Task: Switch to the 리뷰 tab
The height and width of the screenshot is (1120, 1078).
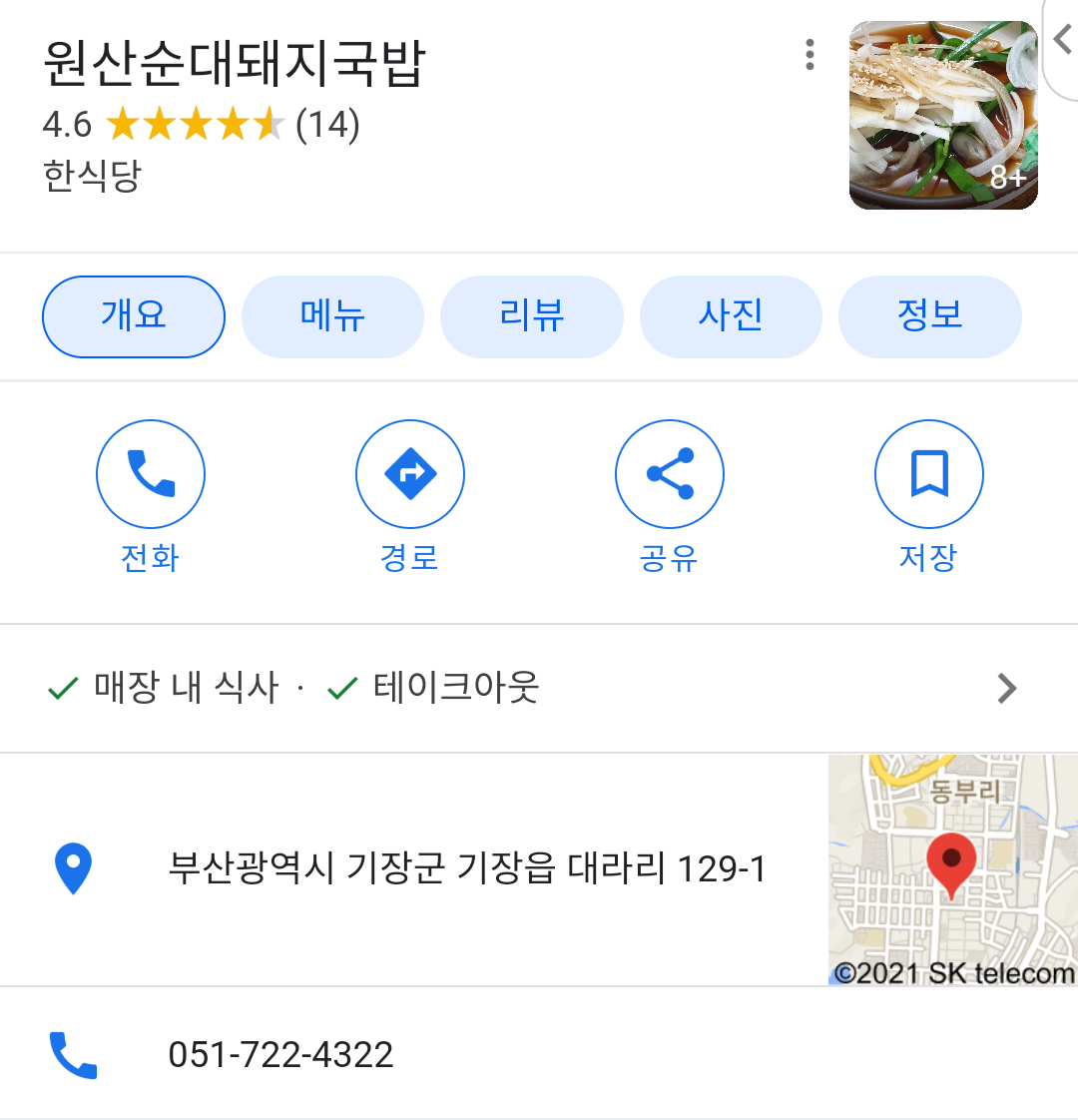Action: [531, 316]
